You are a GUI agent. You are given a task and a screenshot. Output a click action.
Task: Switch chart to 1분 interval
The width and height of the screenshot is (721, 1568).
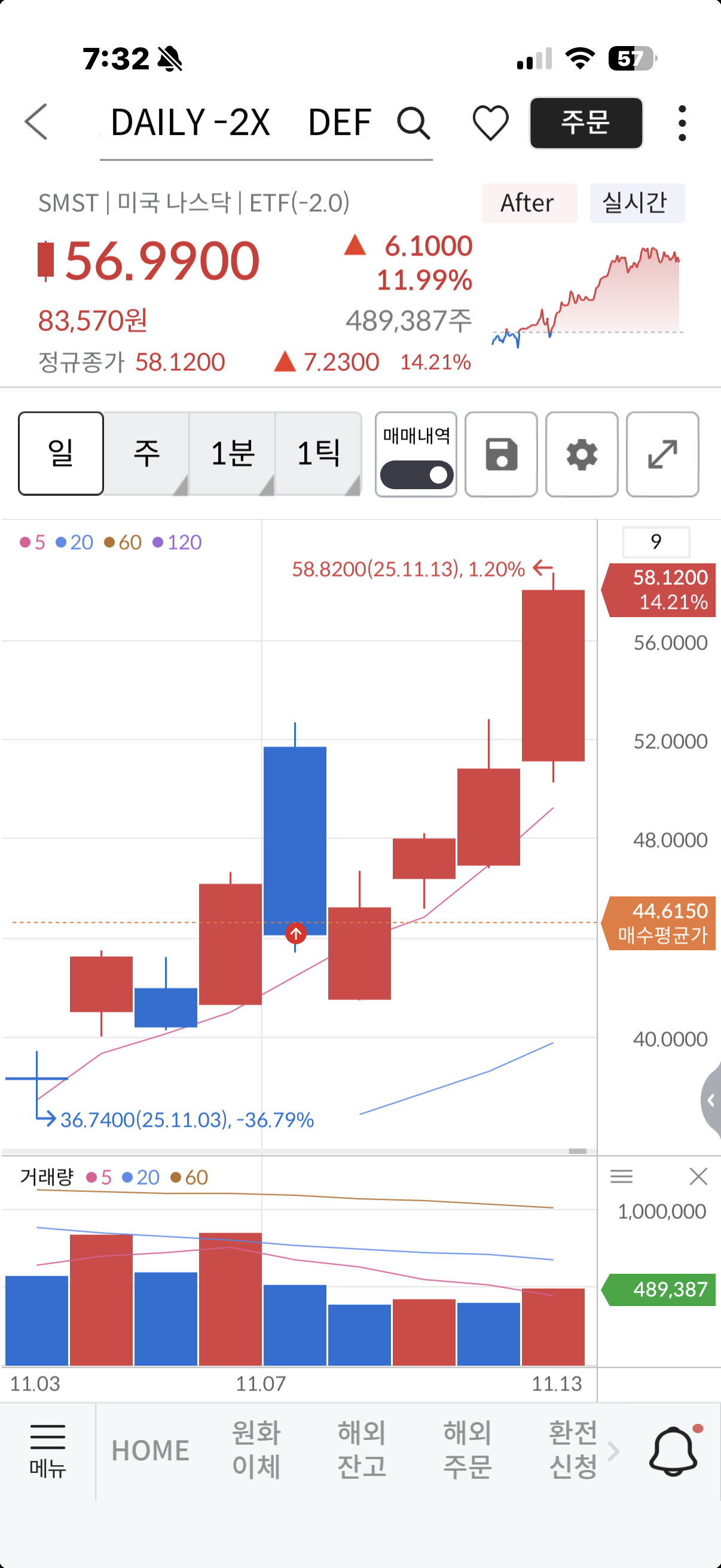(233, 453)
